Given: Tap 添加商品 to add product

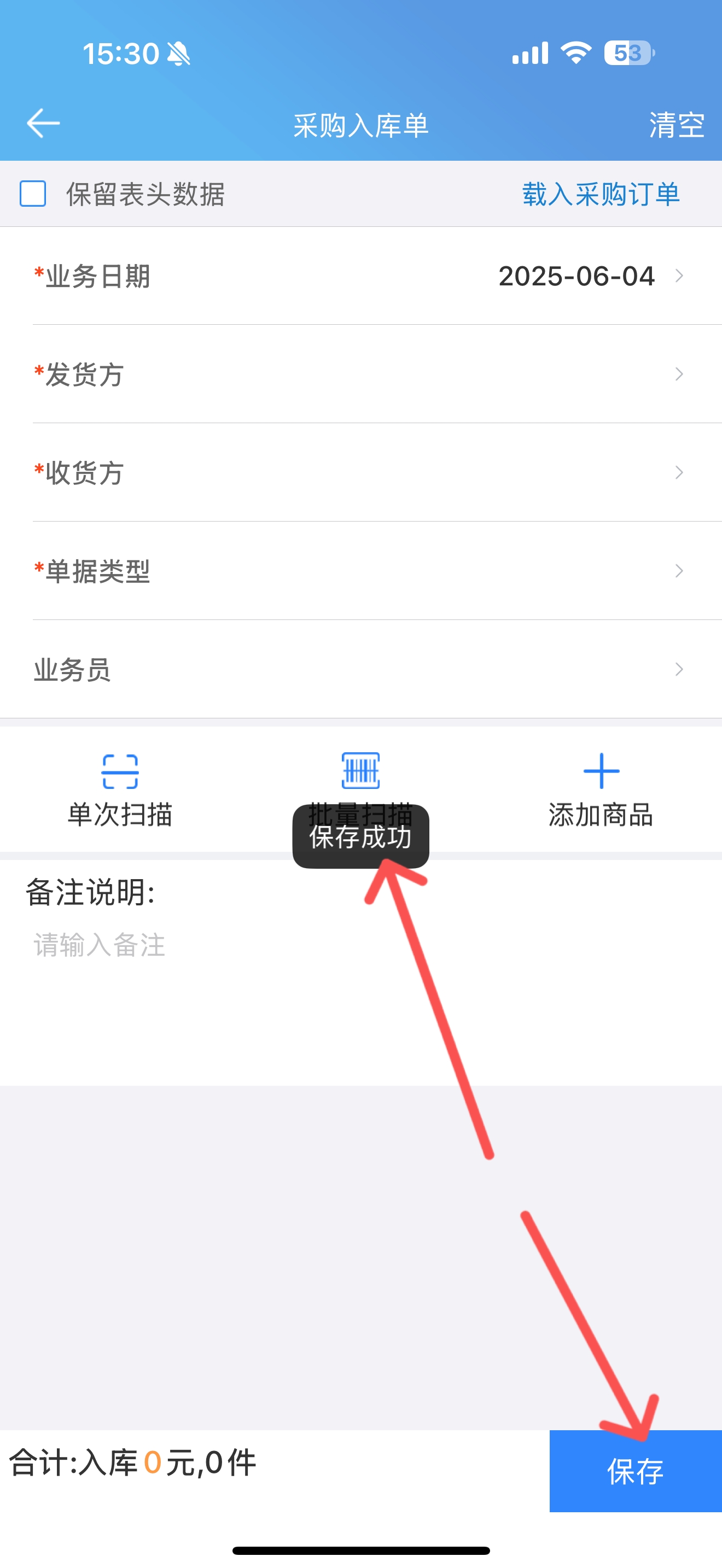Looking at the screenshot, I should point(601,790).
